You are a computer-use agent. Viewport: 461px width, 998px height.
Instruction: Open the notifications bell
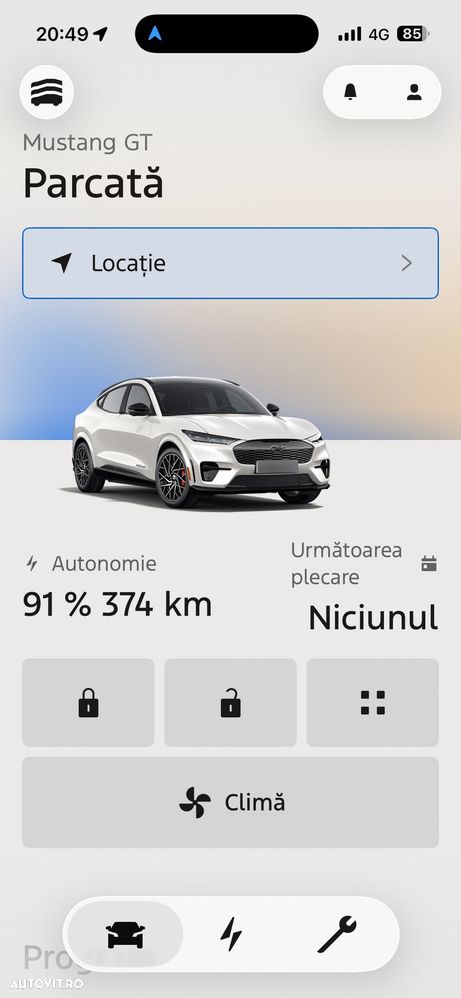coord(350,92)
